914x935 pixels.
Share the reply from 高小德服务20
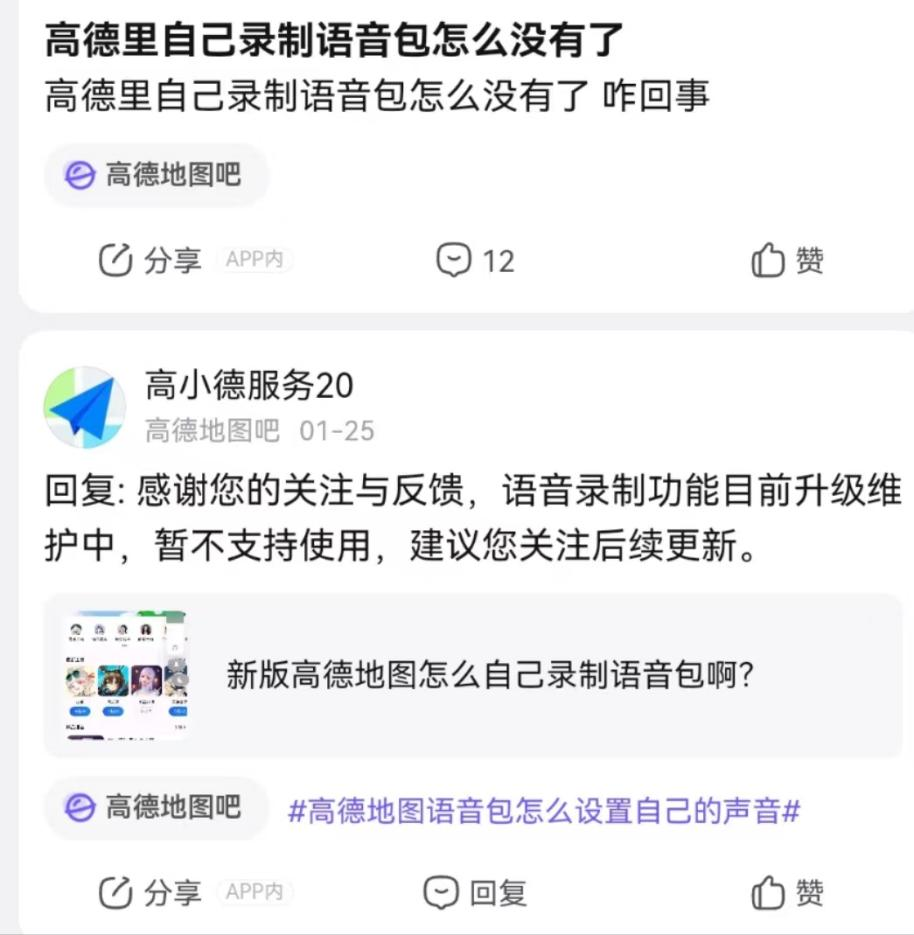pyautogui.click(x=151, y=892)
